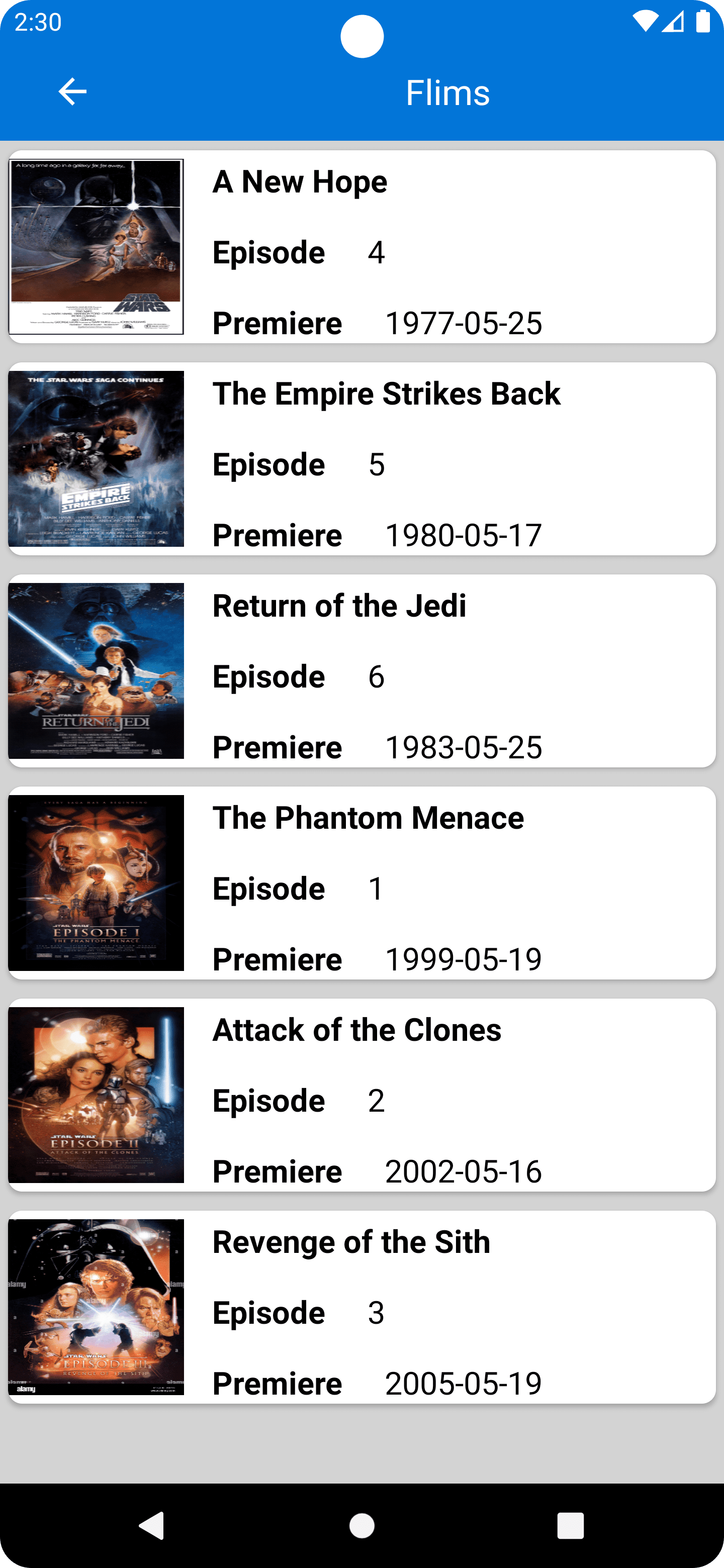Go back using the app bar arrow
Image resolution: width=724 pixels, height=1568 pixels.
72,92
